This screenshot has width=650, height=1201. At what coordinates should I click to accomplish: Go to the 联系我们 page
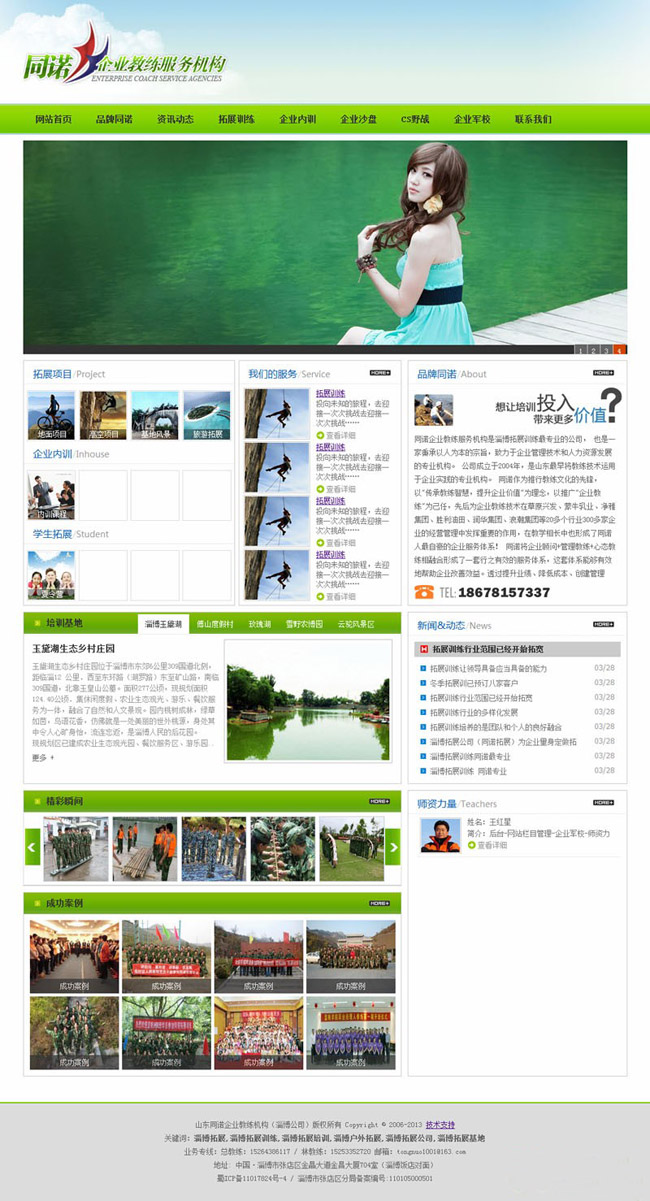(533, 119)
